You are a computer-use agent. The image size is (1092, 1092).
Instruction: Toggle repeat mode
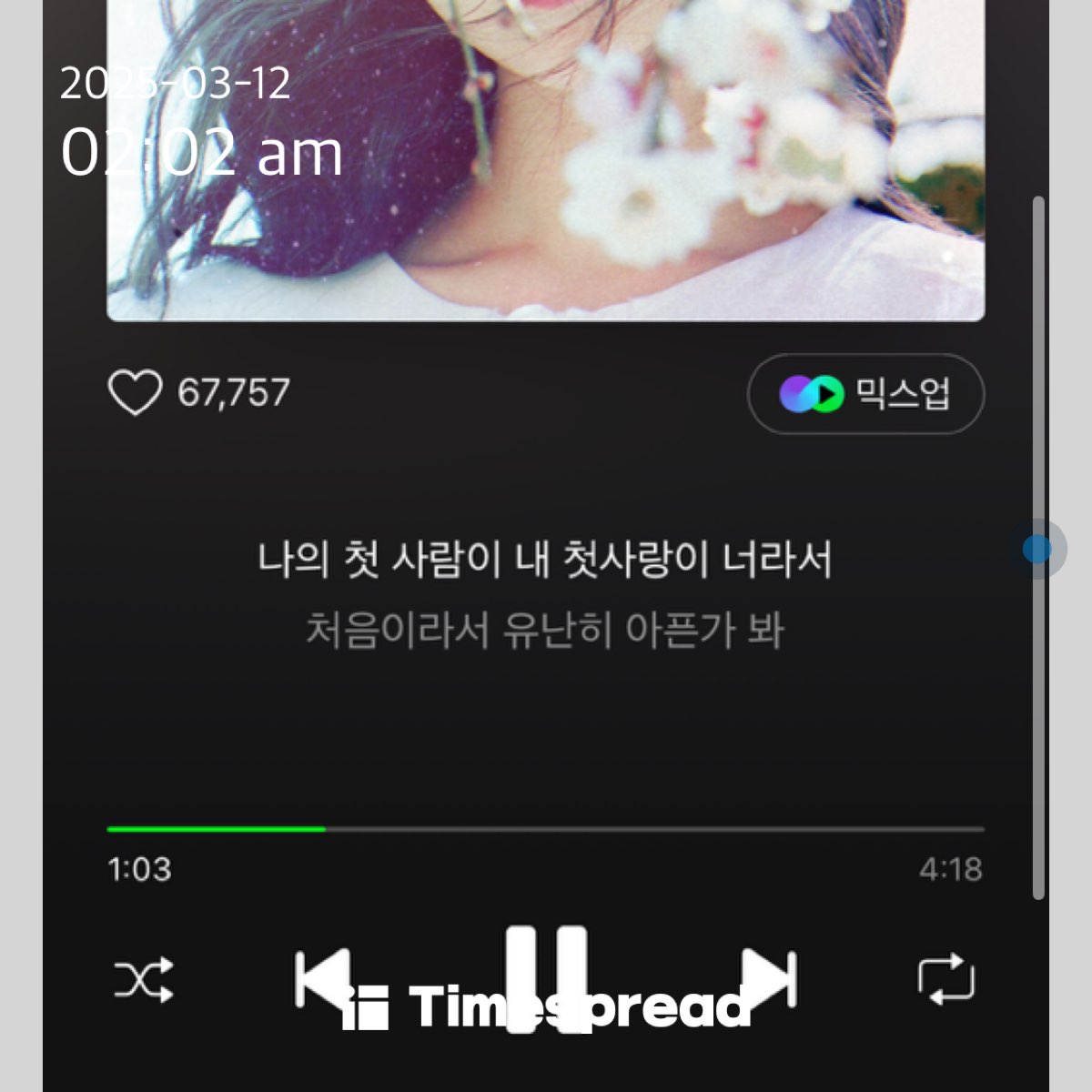tap(946, 979)
